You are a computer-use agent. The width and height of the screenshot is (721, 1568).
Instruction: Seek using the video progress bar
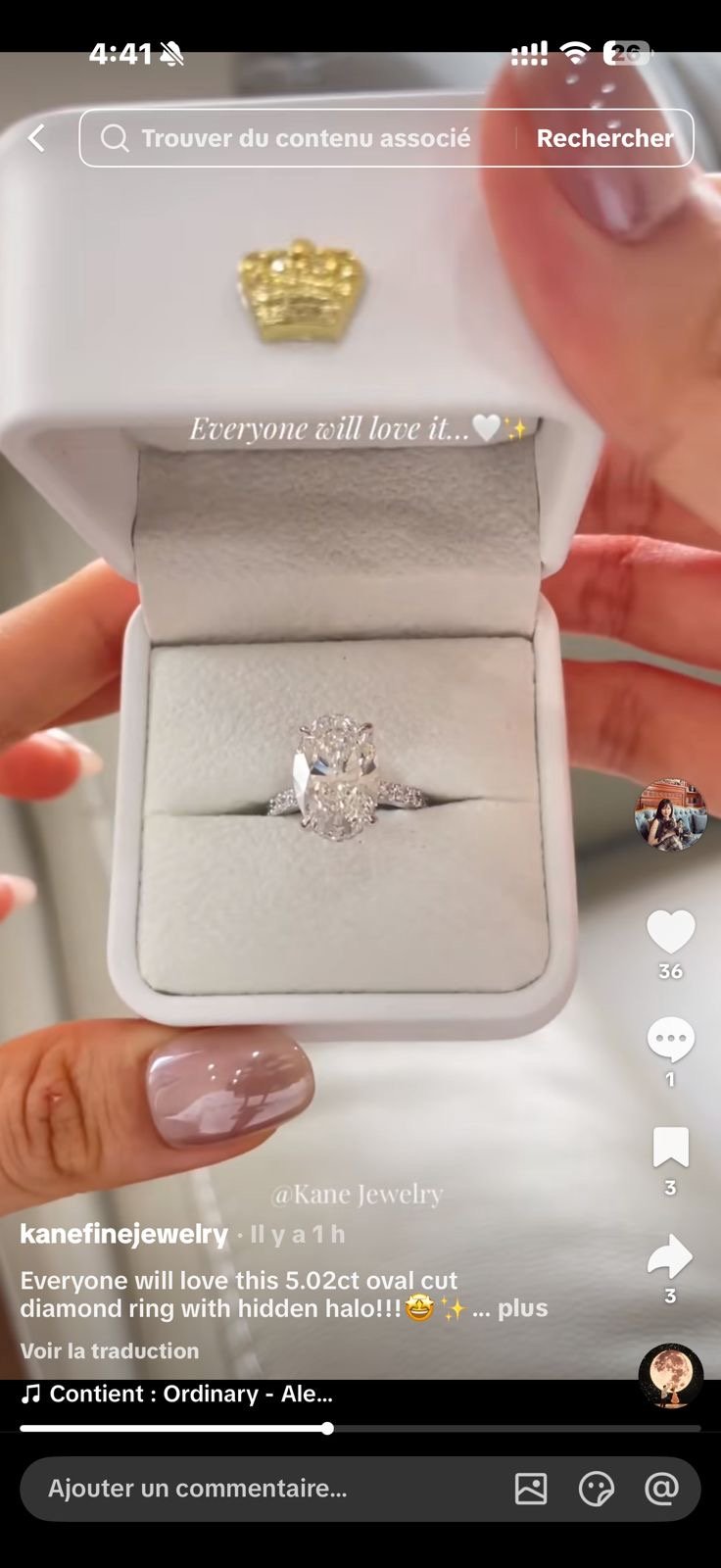[x=360, y=1429]
